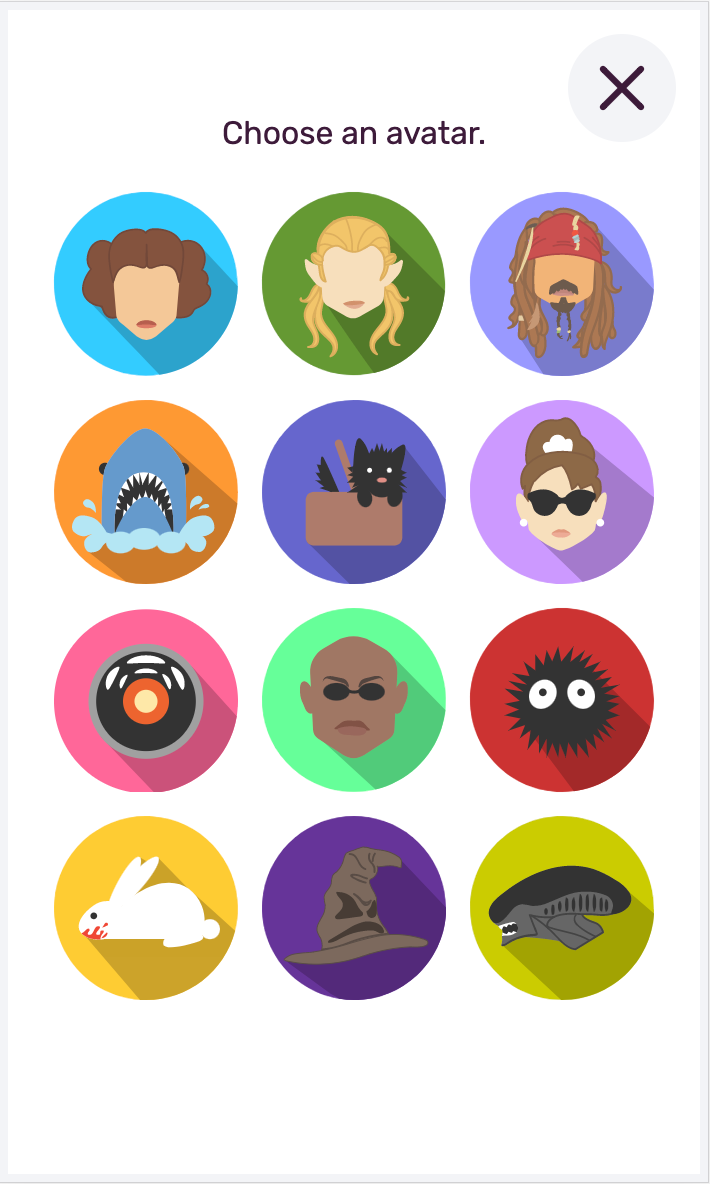The image size is (710, 1184).
Task: Choose the bald man with sunglasses avatar
Action: (354, 700)
